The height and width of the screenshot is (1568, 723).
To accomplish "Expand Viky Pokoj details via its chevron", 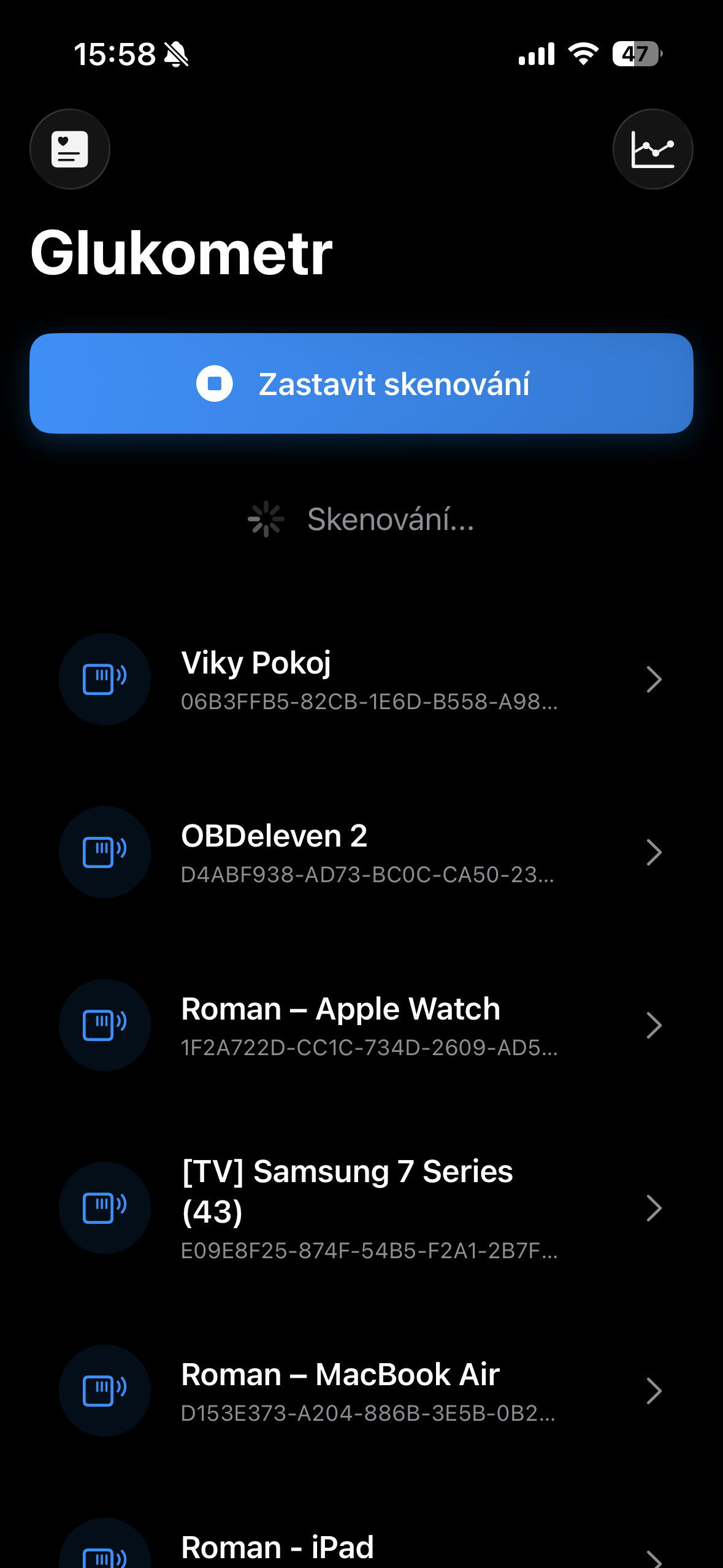I will 654,679.
